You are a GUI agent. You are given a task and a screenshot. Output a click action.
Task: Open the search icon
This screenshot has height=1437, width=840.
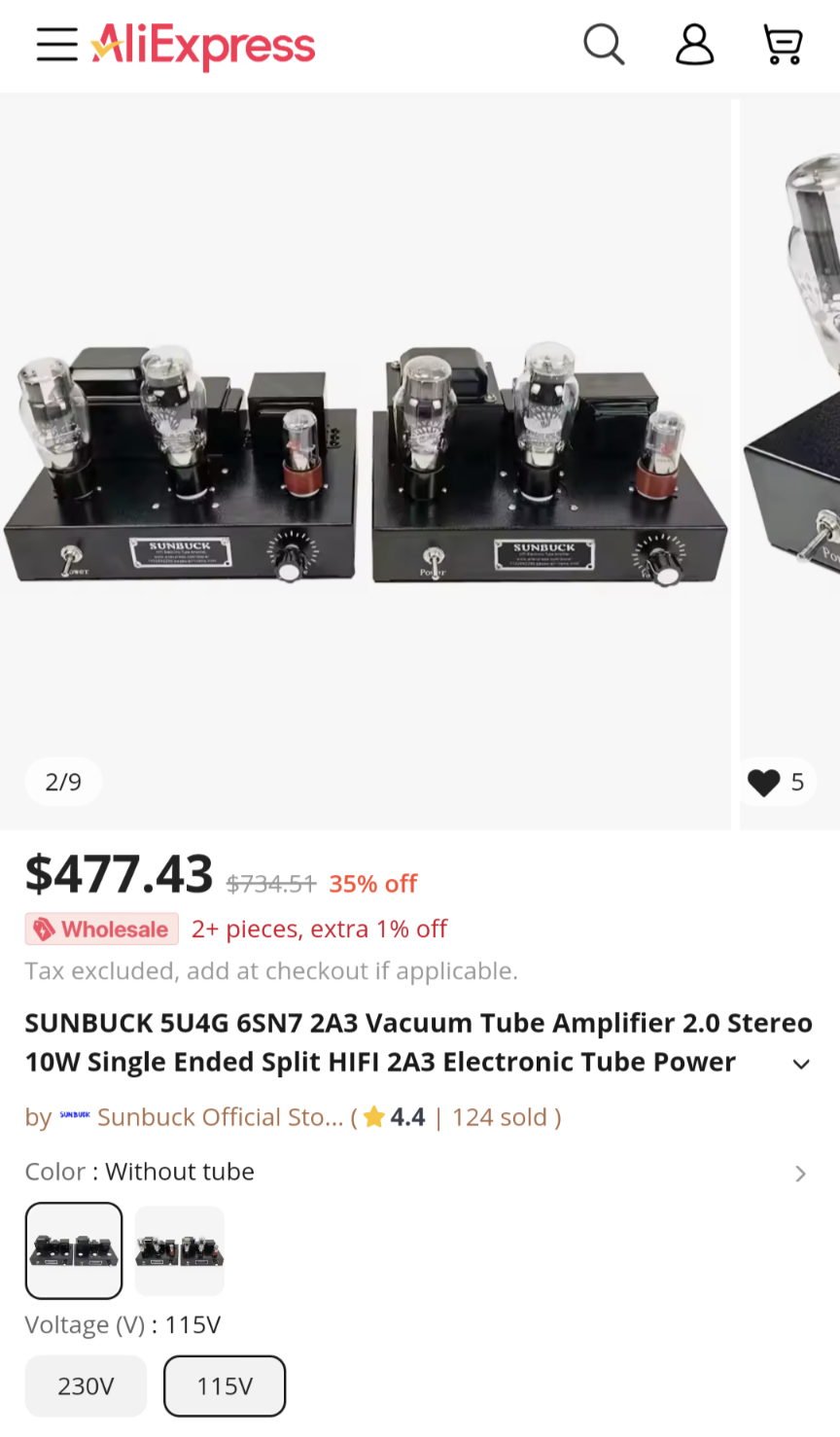604,45
